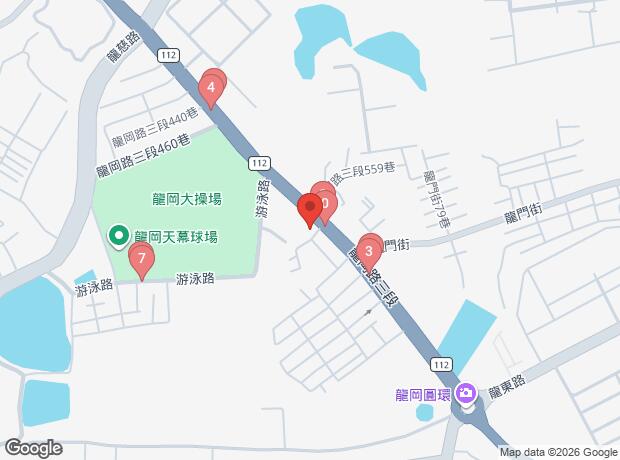Select the solid red location pin
620x460 pixels.
tap(309, 209)
